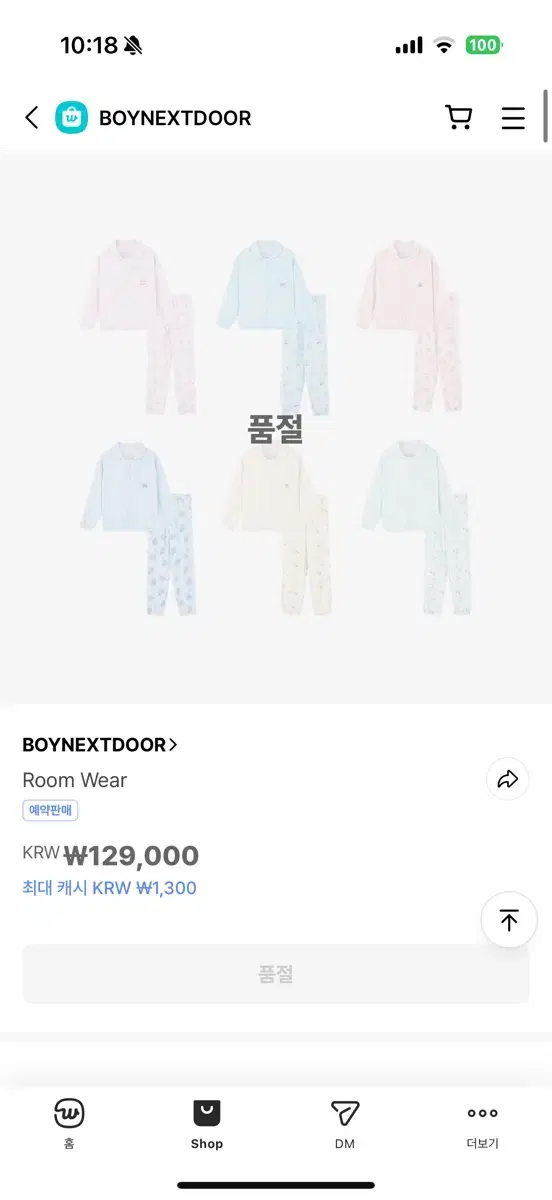The height and width of the screenshot is (1200, 552).
Task: Open the shopping cart
Action: [x=458, y=118]
